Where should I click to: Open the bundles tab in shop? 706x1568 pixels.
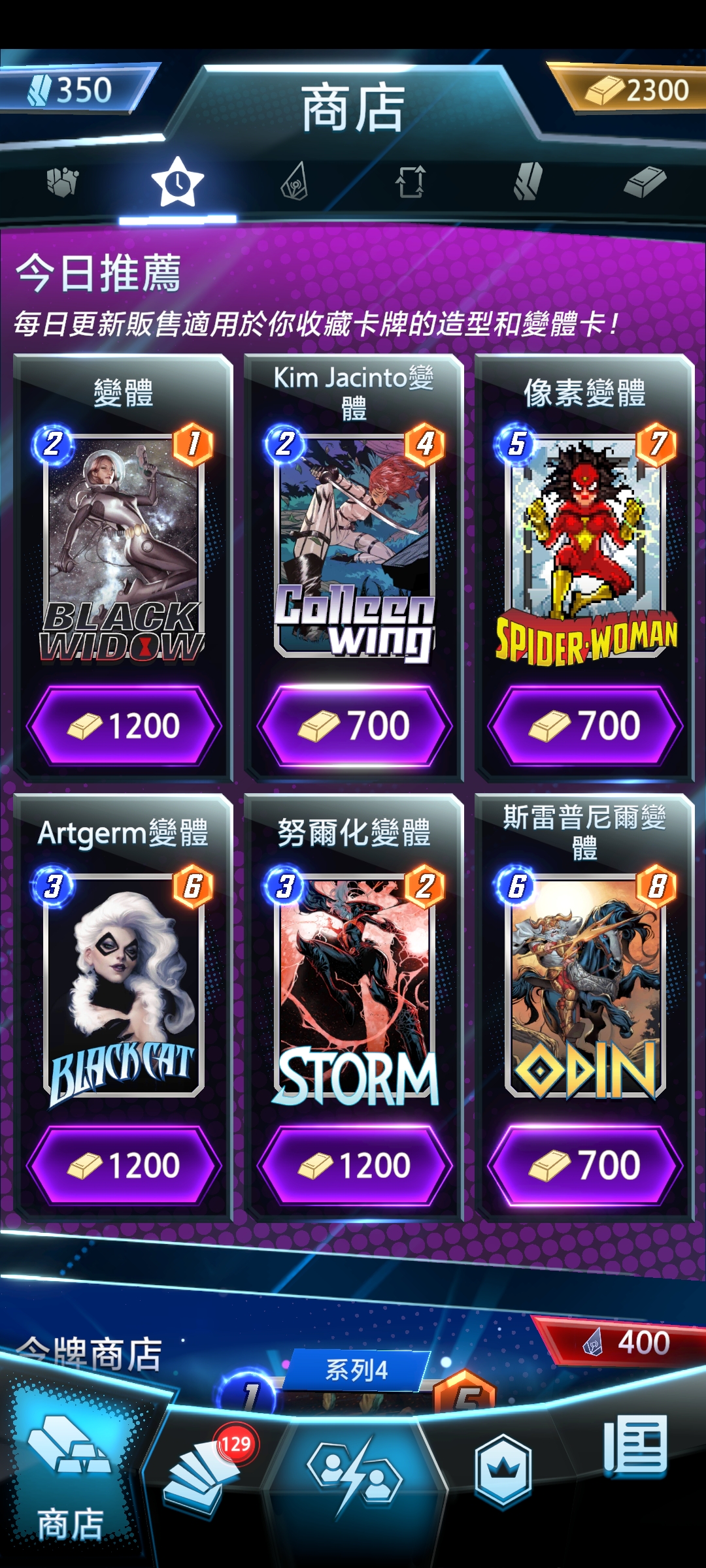63,182
